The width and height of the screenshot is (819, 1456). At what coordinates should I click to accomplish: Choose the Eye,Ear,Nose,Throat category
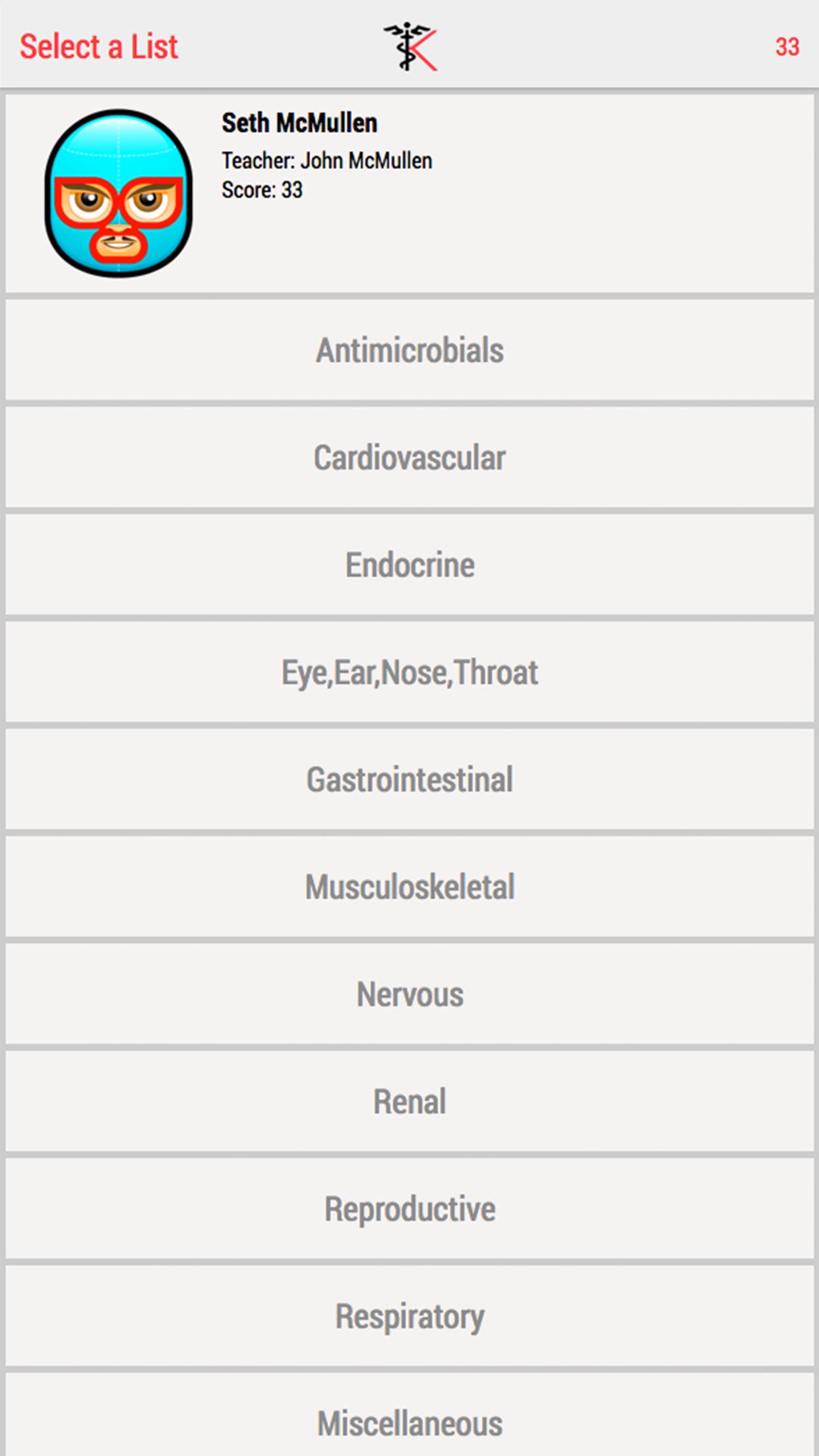409,672
